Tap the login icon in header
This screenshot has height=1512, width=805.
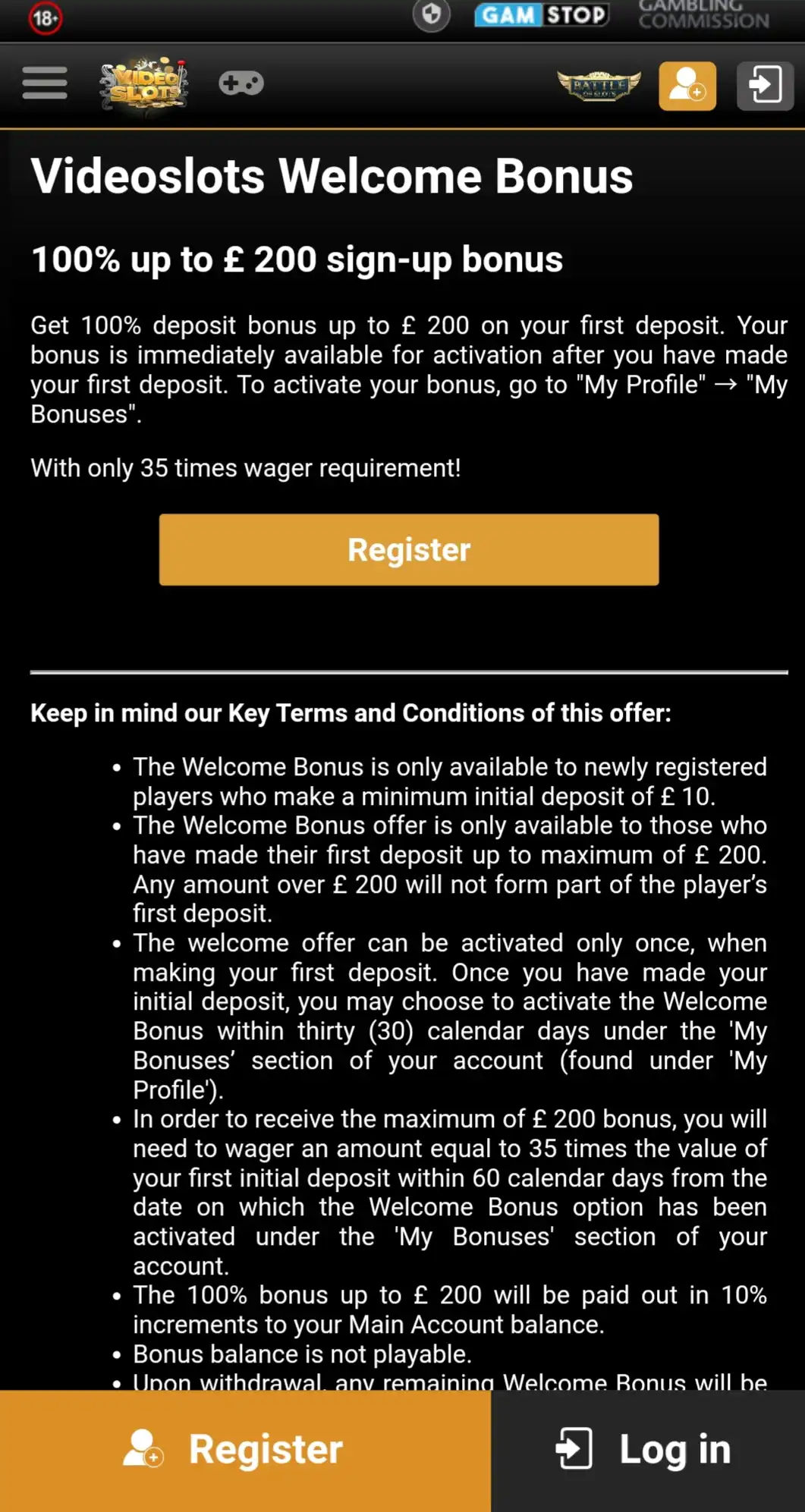click(765, 86)
